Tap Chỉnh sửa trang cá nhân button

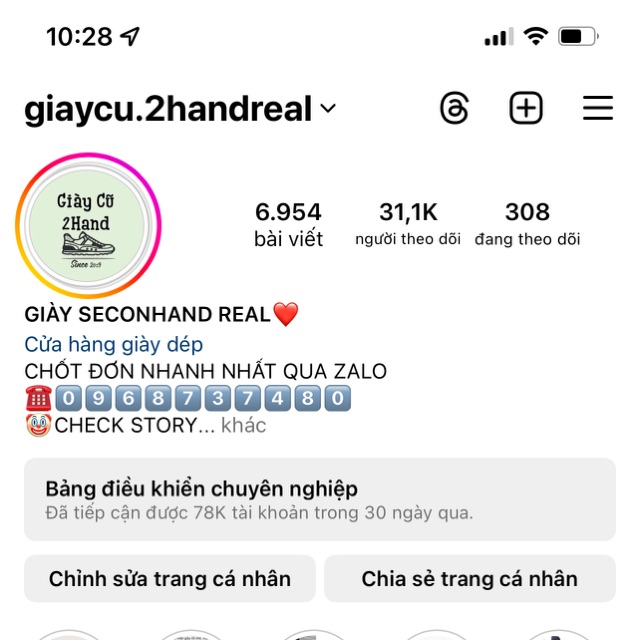pos(170,579)
